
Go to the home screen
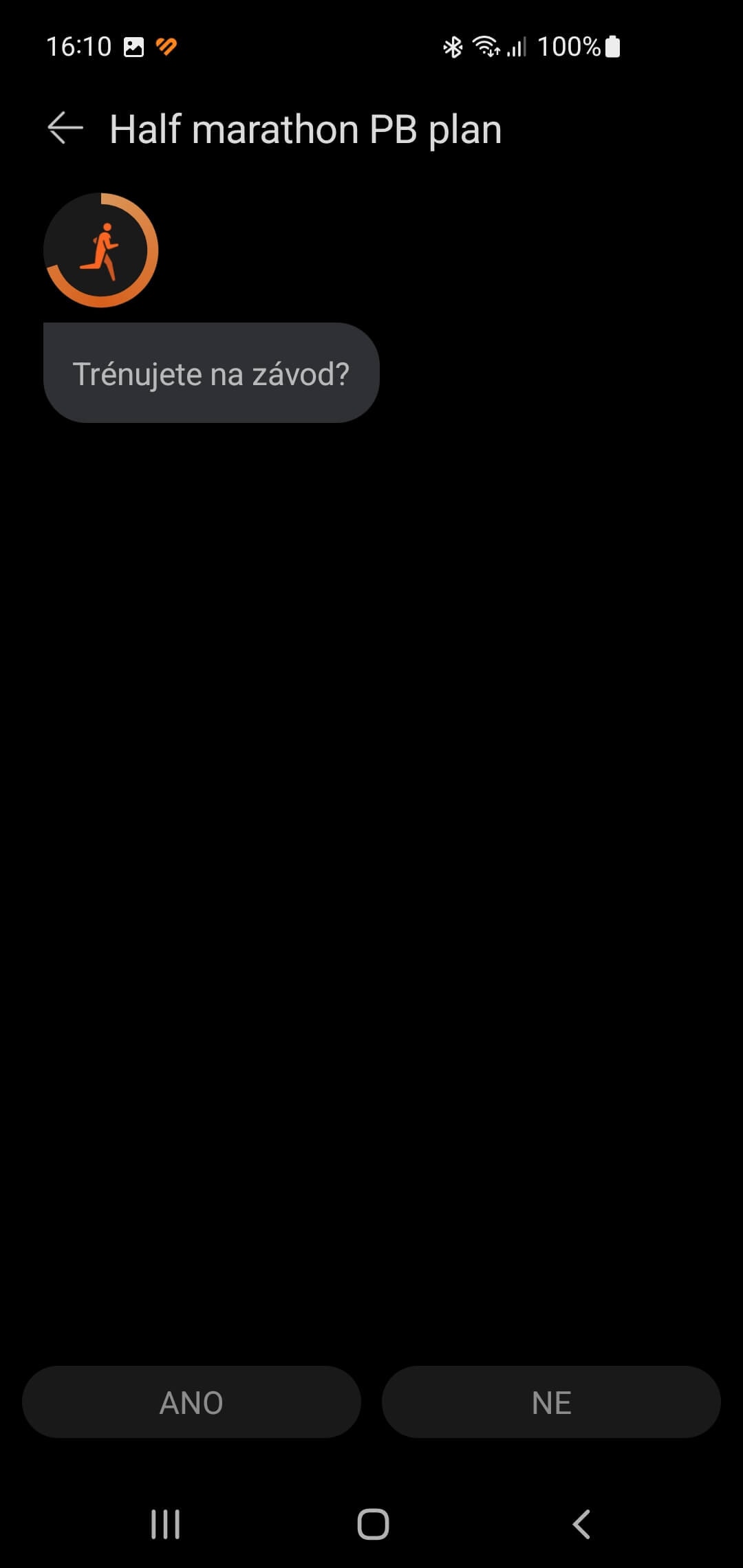(373, 1524)
